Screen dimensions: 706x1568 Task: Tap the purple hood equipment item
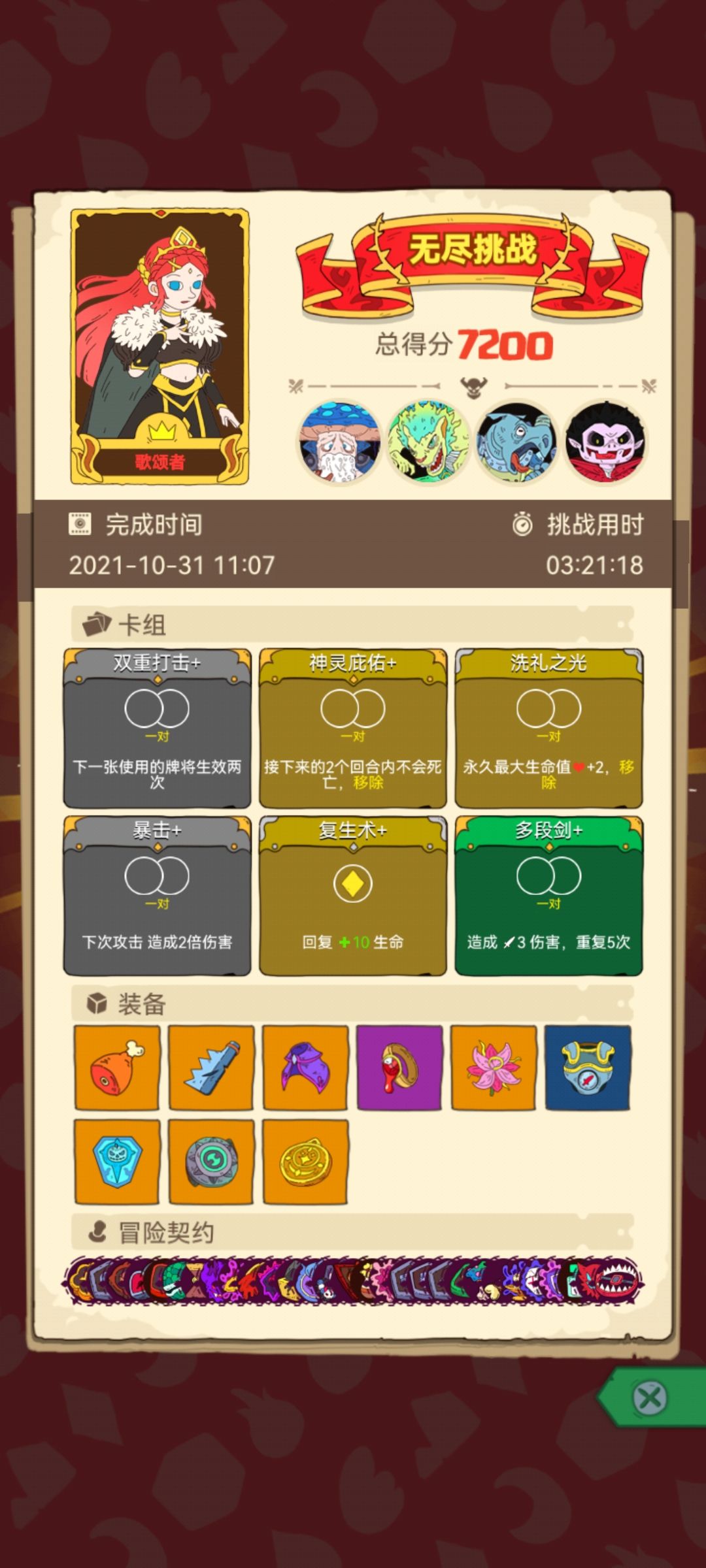pos(305,1068)
